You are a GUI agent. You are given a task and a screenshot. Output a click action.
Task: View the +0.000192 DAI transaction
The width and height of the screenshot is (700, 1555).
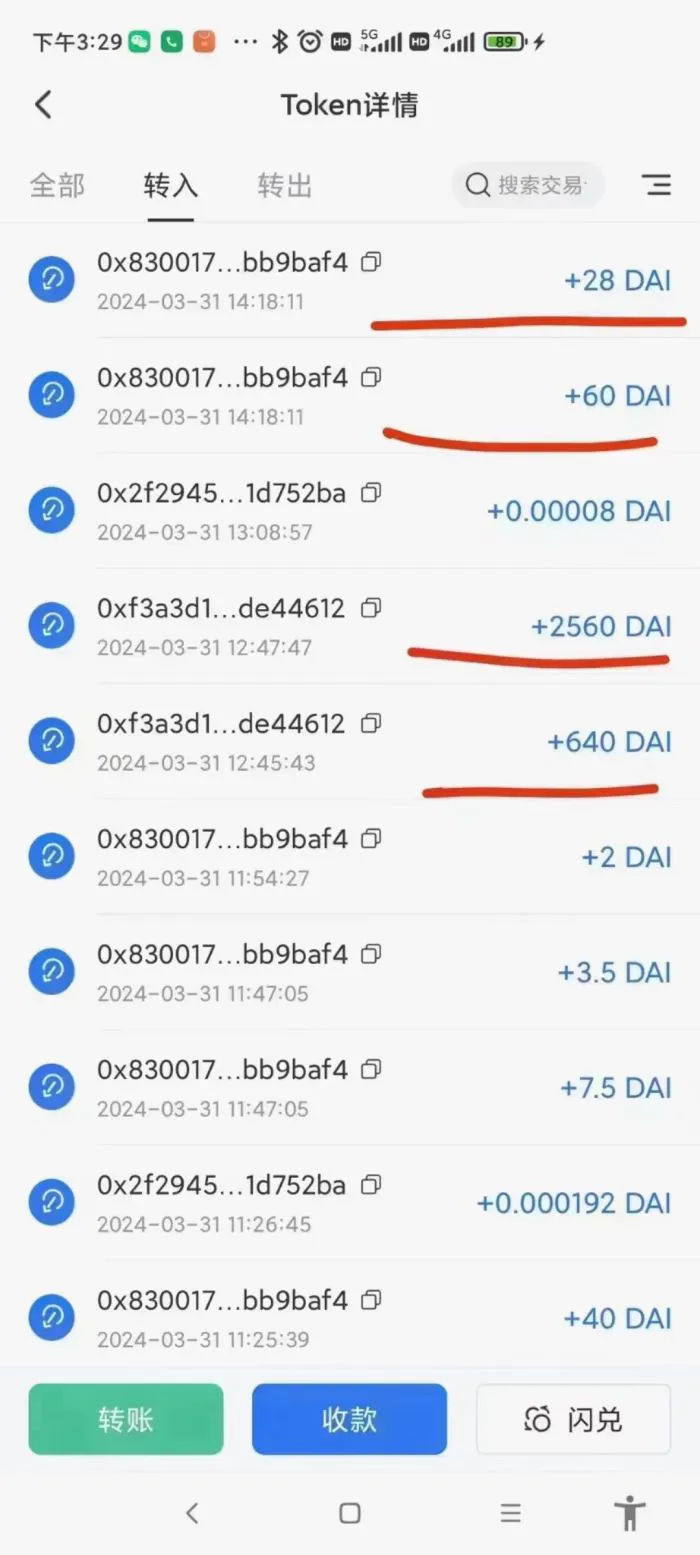[350, 1203]
